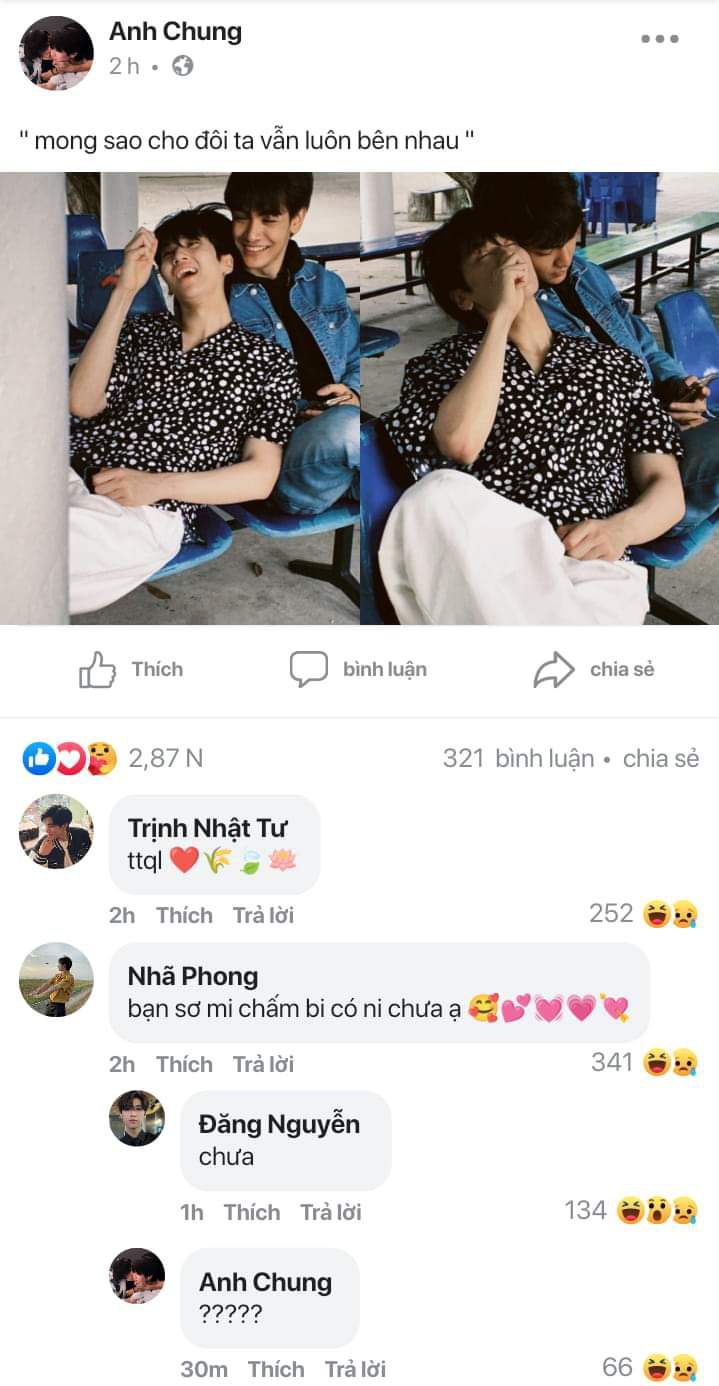Image resolution: width=719 pixels, height=1386 pixels.
Task: Like Anh Chung's ????? reply
Action: point(275,1369)
